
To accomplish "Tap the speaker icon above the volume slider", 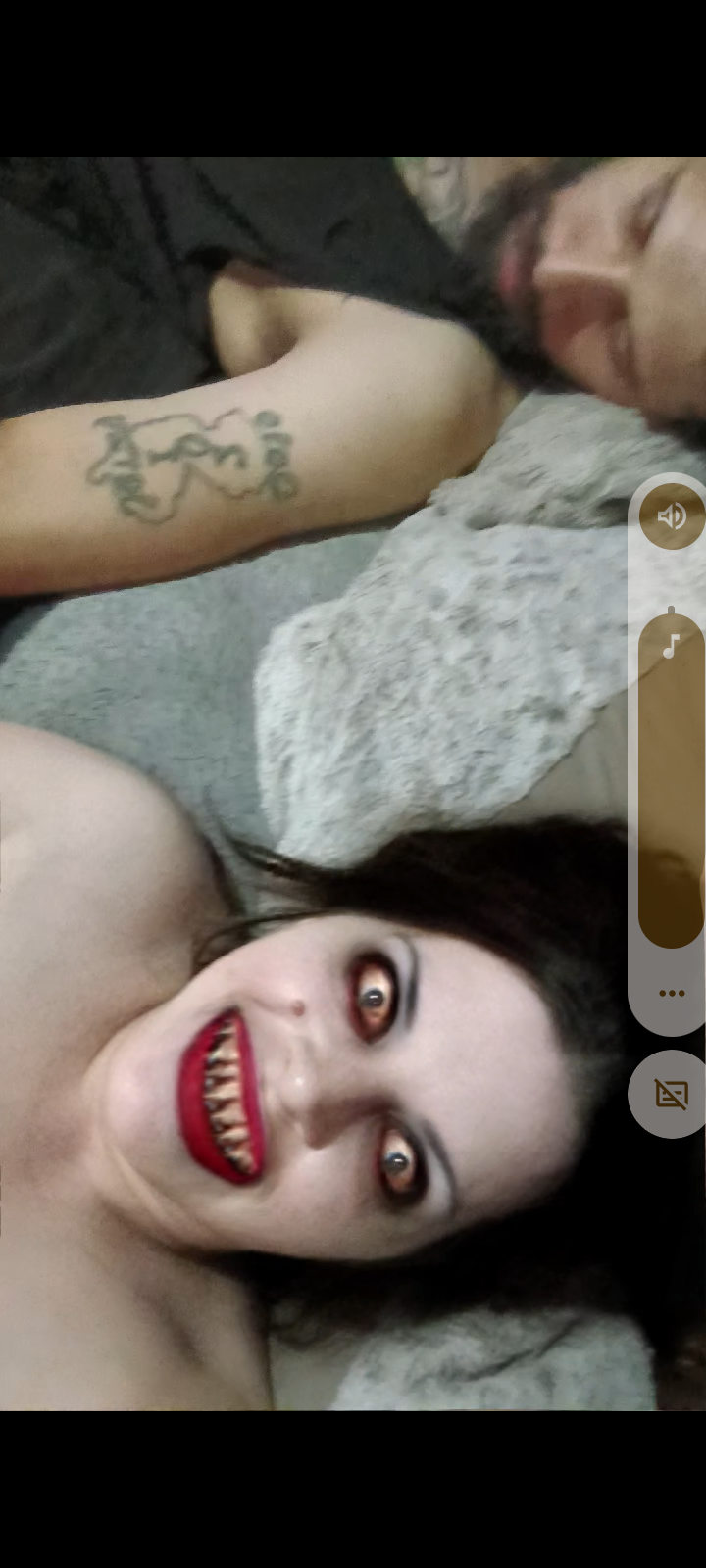I will 671,515.
